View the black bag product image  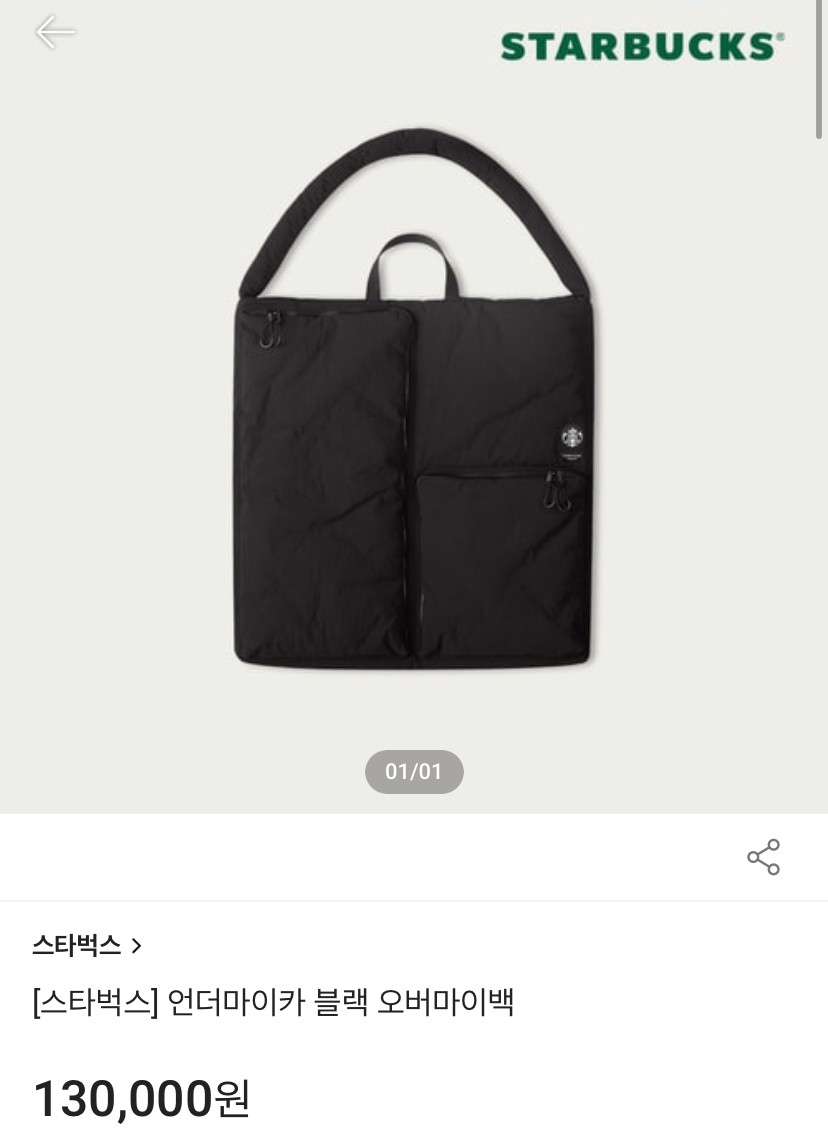[414, 420]
